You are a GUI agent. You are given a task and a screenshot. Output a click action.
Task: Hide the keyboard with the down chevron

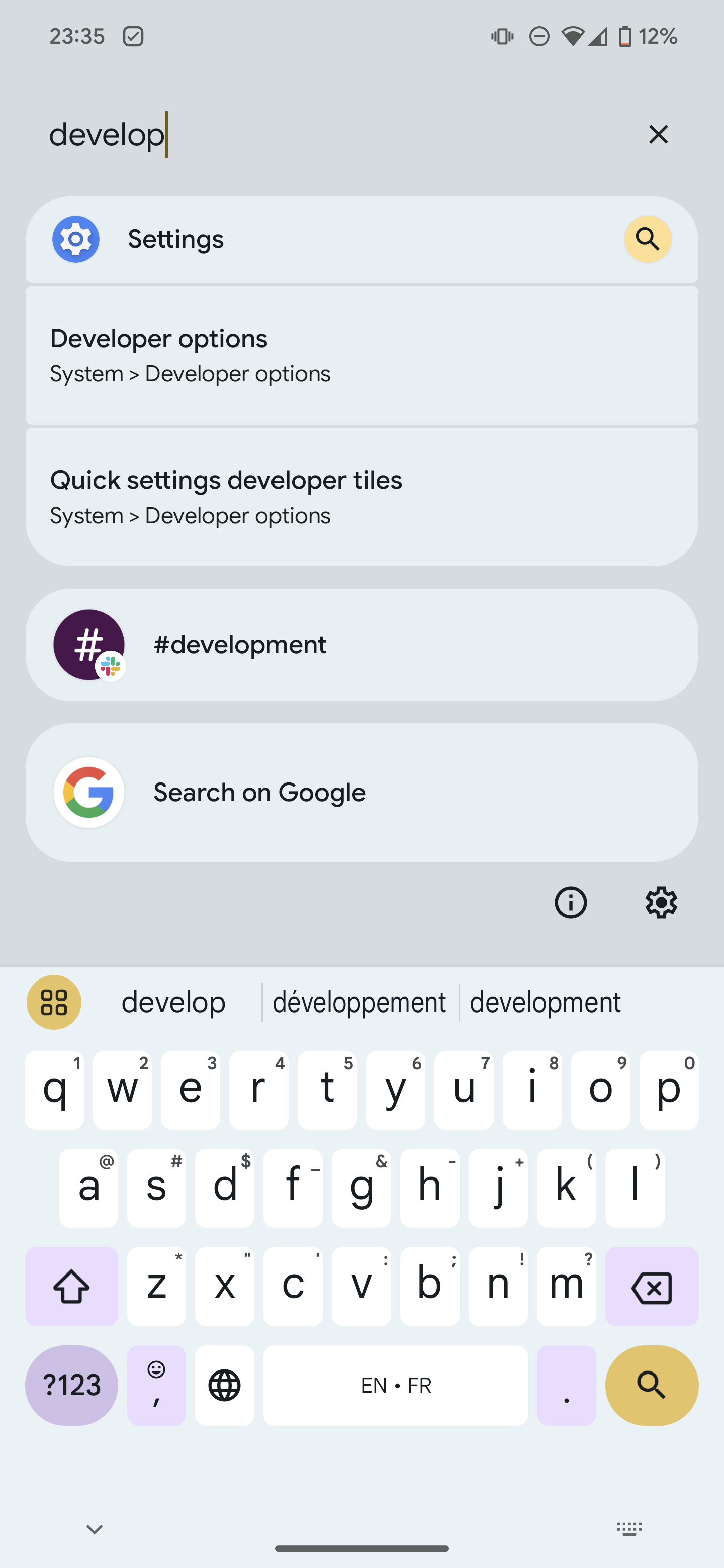pyautogui.click(x=95, y=1529)
